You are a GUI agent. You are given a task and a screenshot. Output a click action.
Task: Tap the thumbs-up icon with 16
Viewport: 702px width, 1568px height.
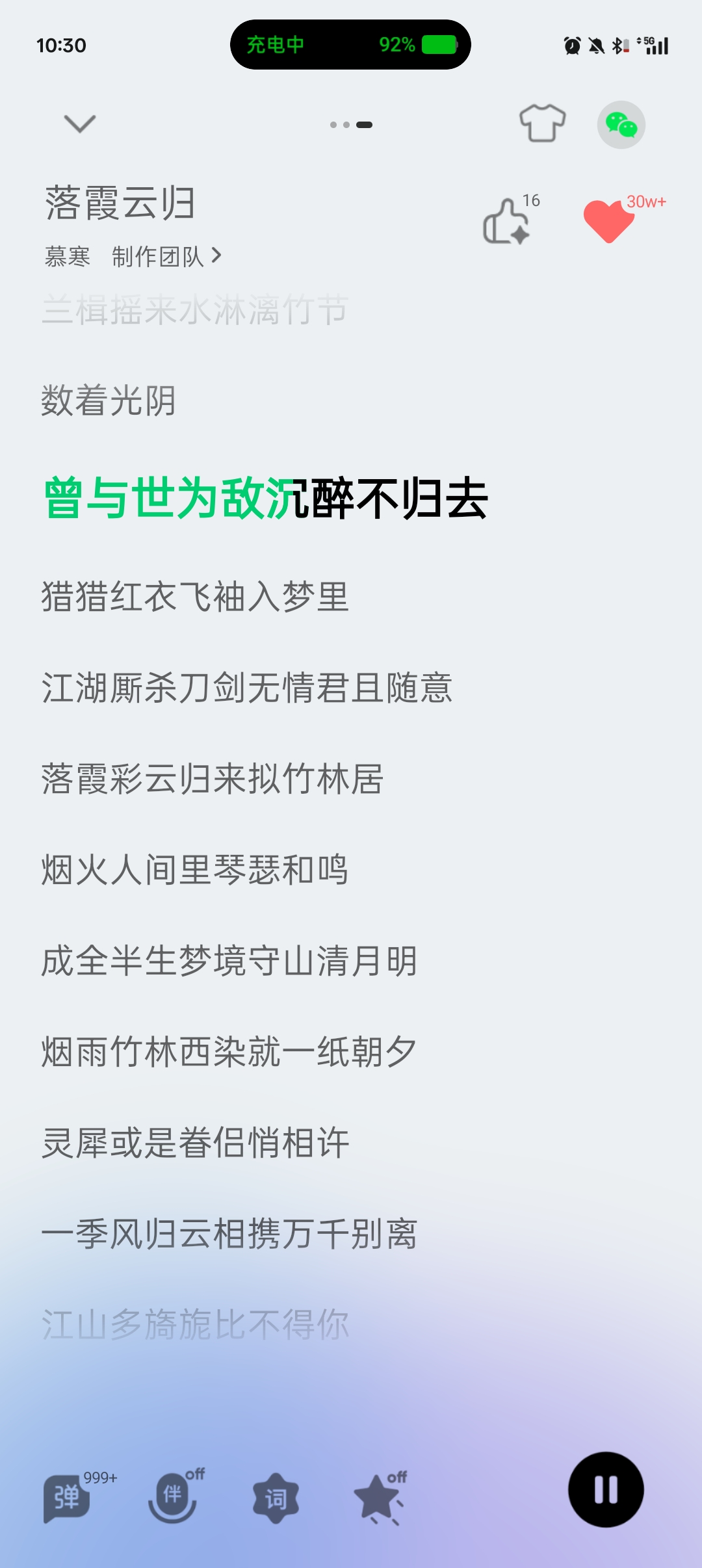[x=507, y=221]
